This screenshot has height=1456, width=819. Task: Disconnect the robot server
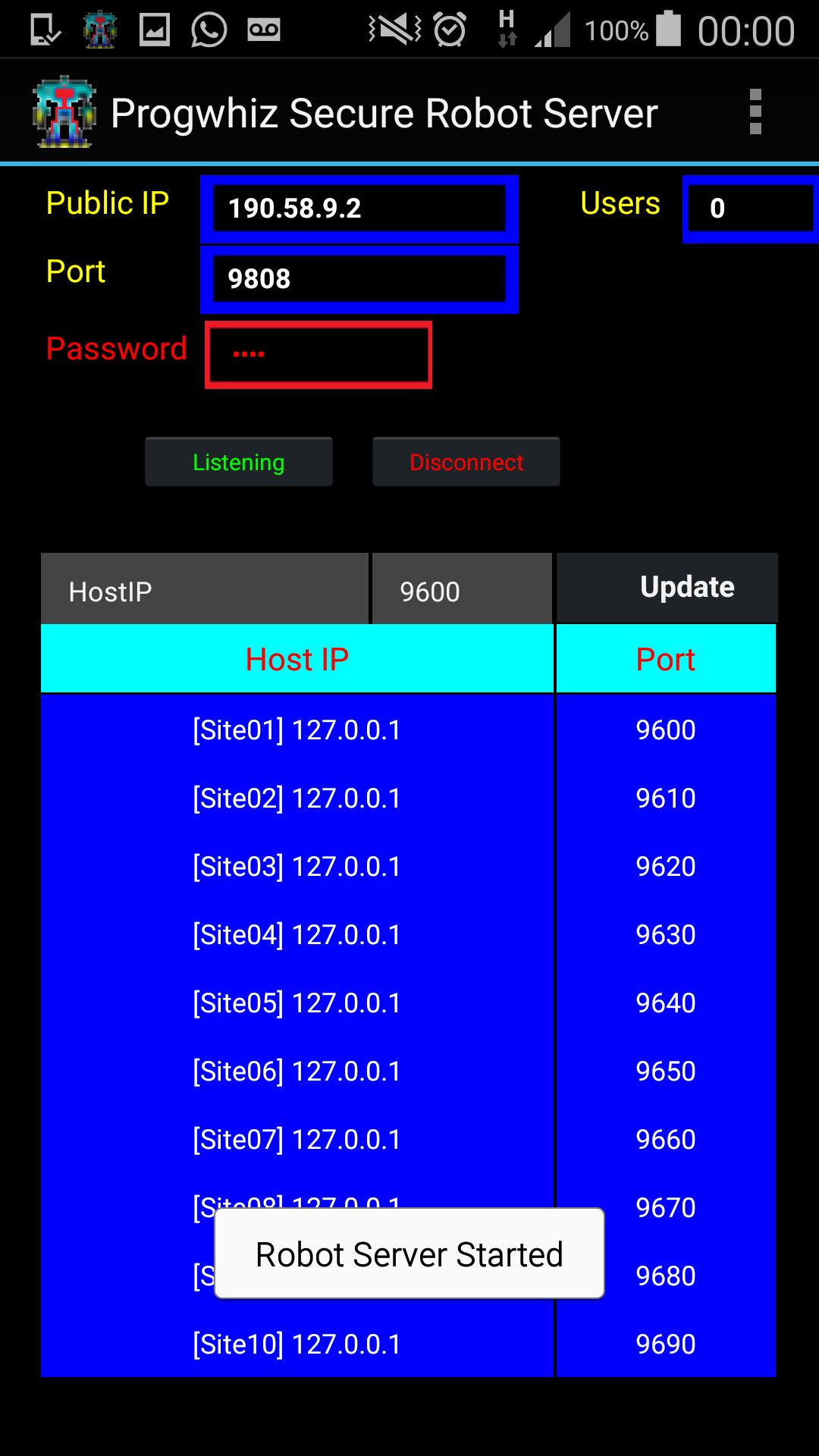pyautogui.click(x=466, y=462)
